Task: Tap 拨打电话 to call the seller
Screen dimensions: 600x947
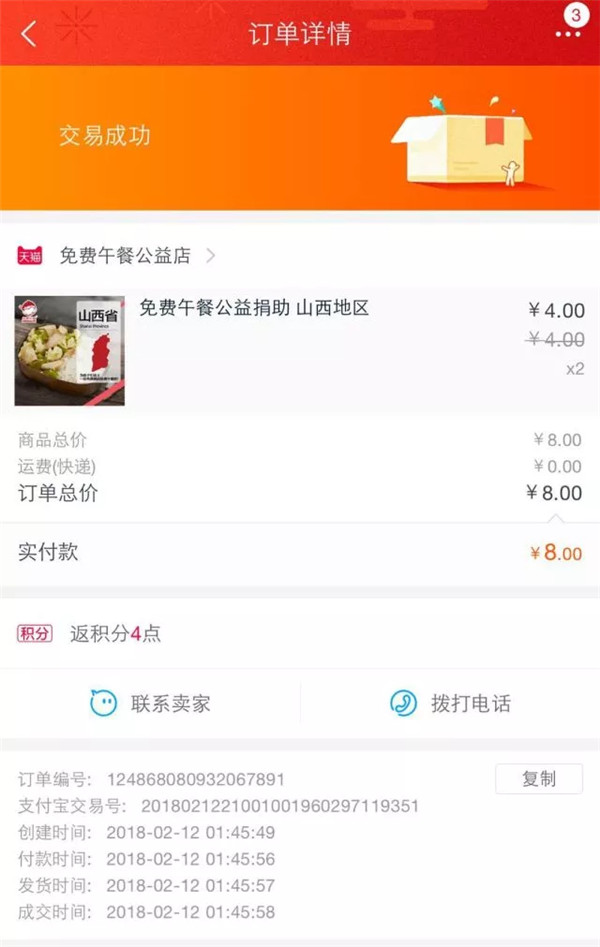Action: pyautogui.click(x=450, y=703)
